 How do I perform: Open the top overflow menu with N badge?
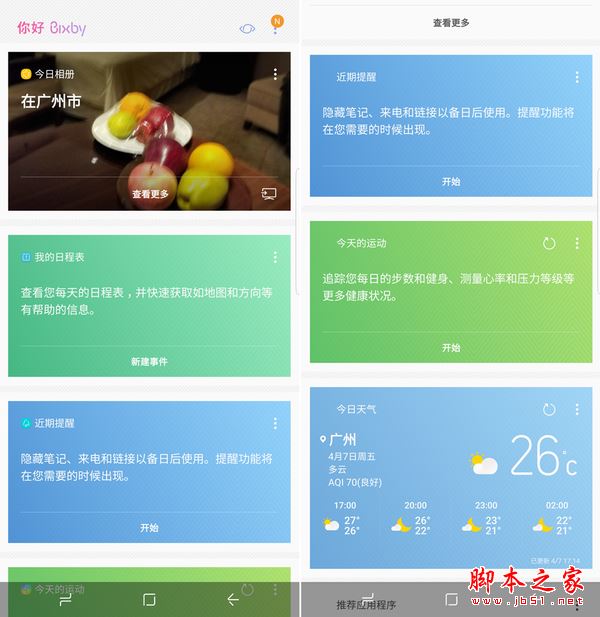(276, 27)
